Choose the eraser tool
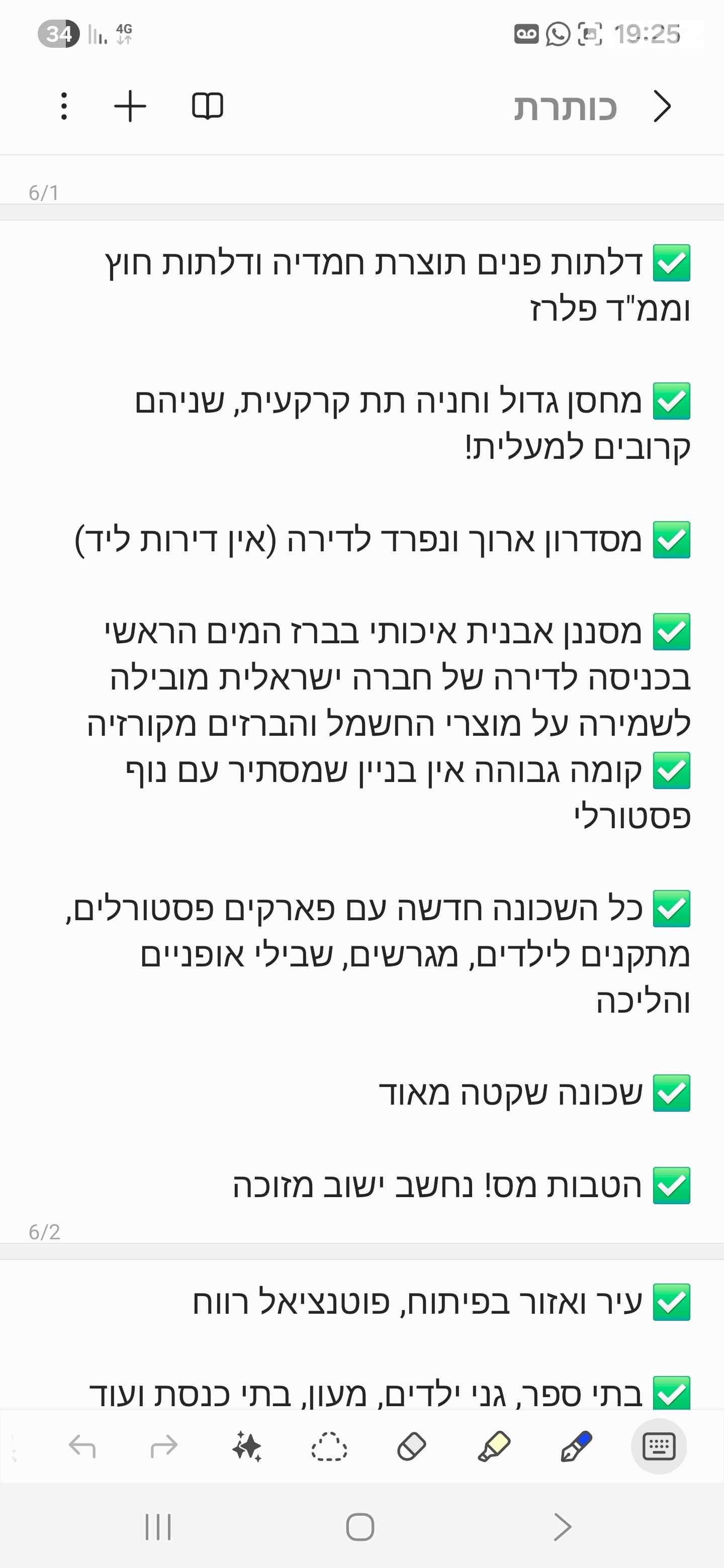Image resolution: width=724 pixels, height=1568 pixels. pyautogui.click(x=412, y=1446)
